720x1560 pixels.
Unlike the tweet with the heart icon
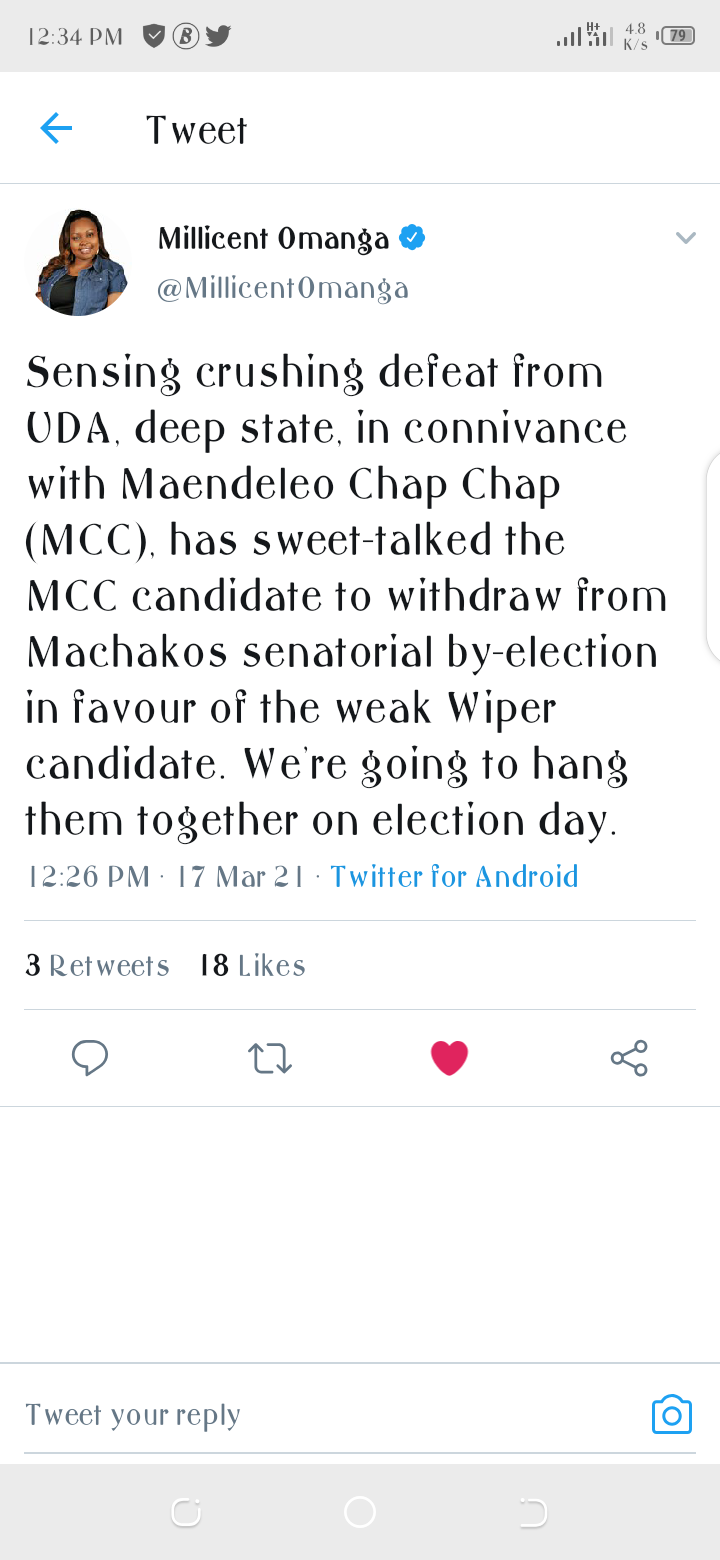tap(449, 1058)
